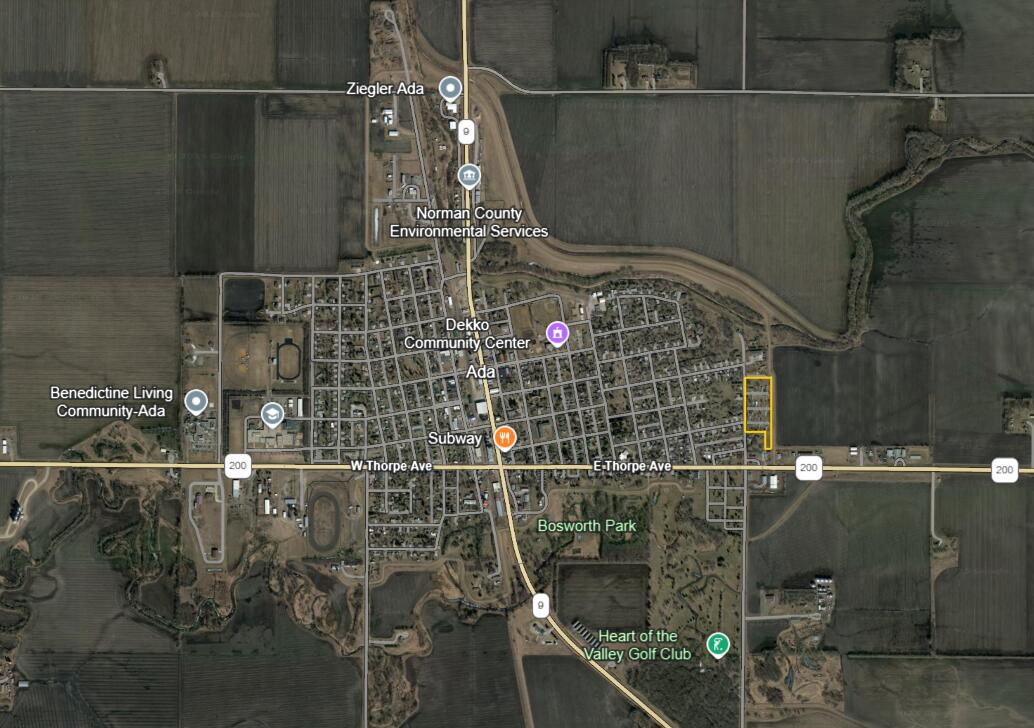The width and height of the screenshot is (1034, 728).
Task: Open the Subway restaurant pin
Action: 505,437
